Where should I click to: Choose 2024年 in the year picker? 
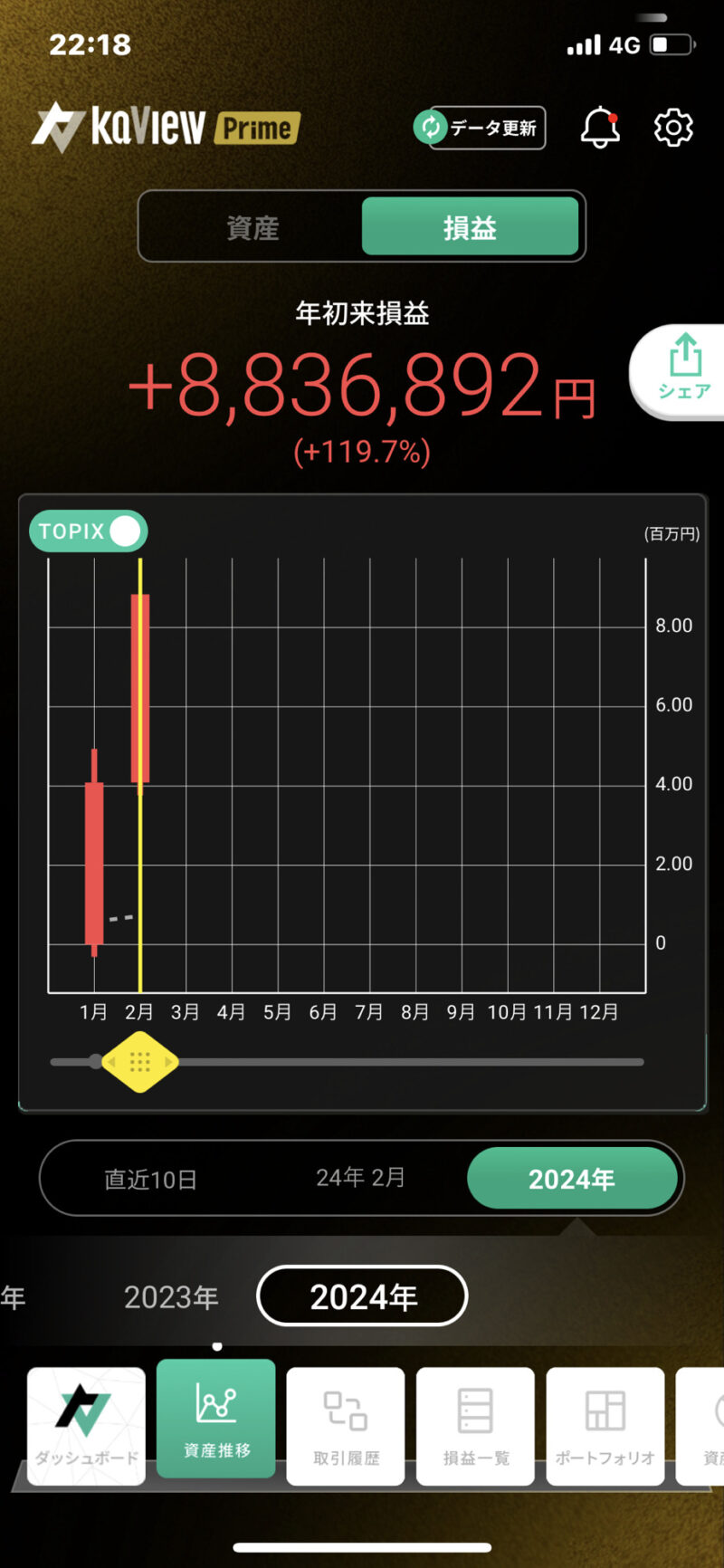click(363, 1296)
